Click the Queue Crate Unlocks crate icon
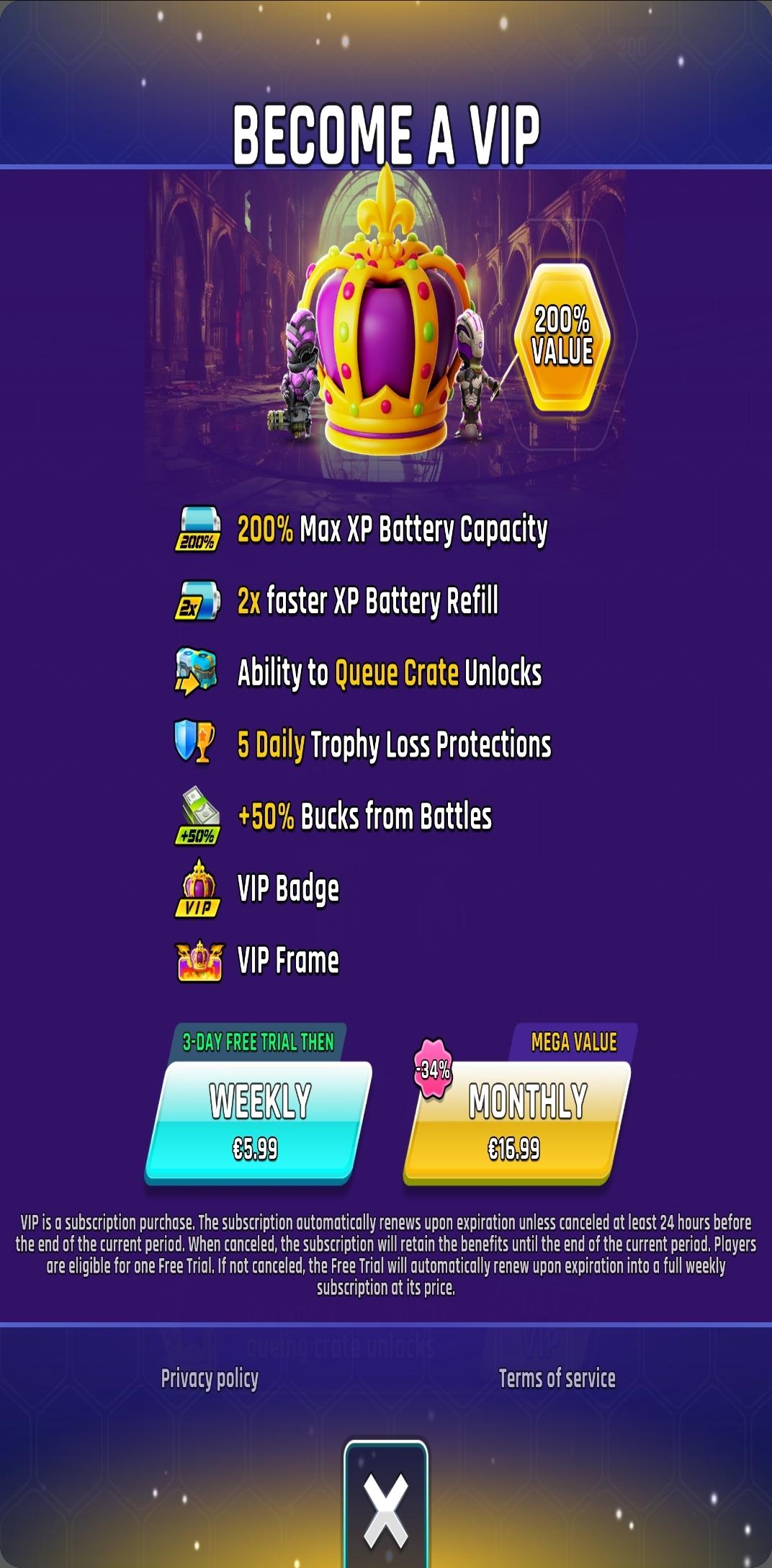Screen dimensions: 772x1568 (x=196, y=672)
